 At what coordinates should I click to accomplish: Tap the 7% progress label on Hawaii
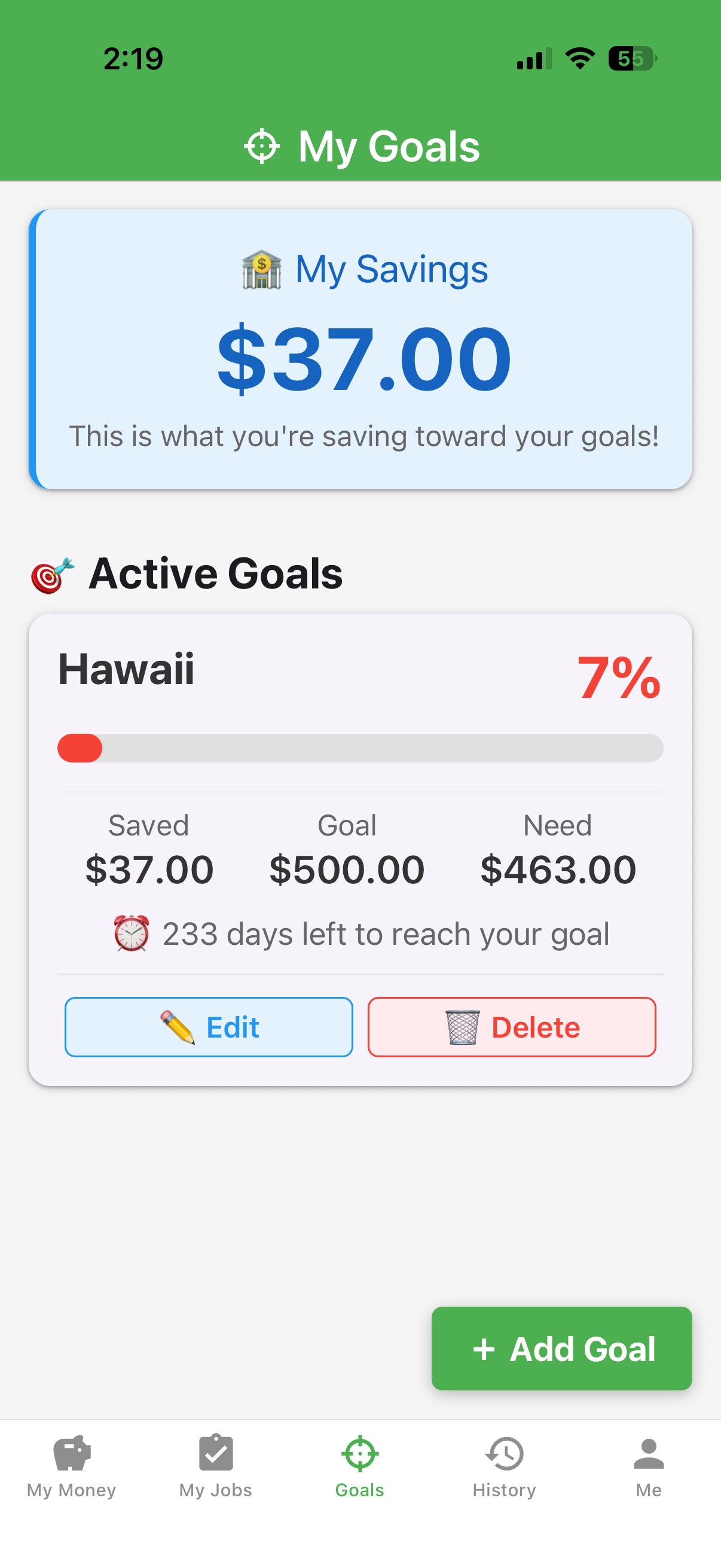[621, 675]
